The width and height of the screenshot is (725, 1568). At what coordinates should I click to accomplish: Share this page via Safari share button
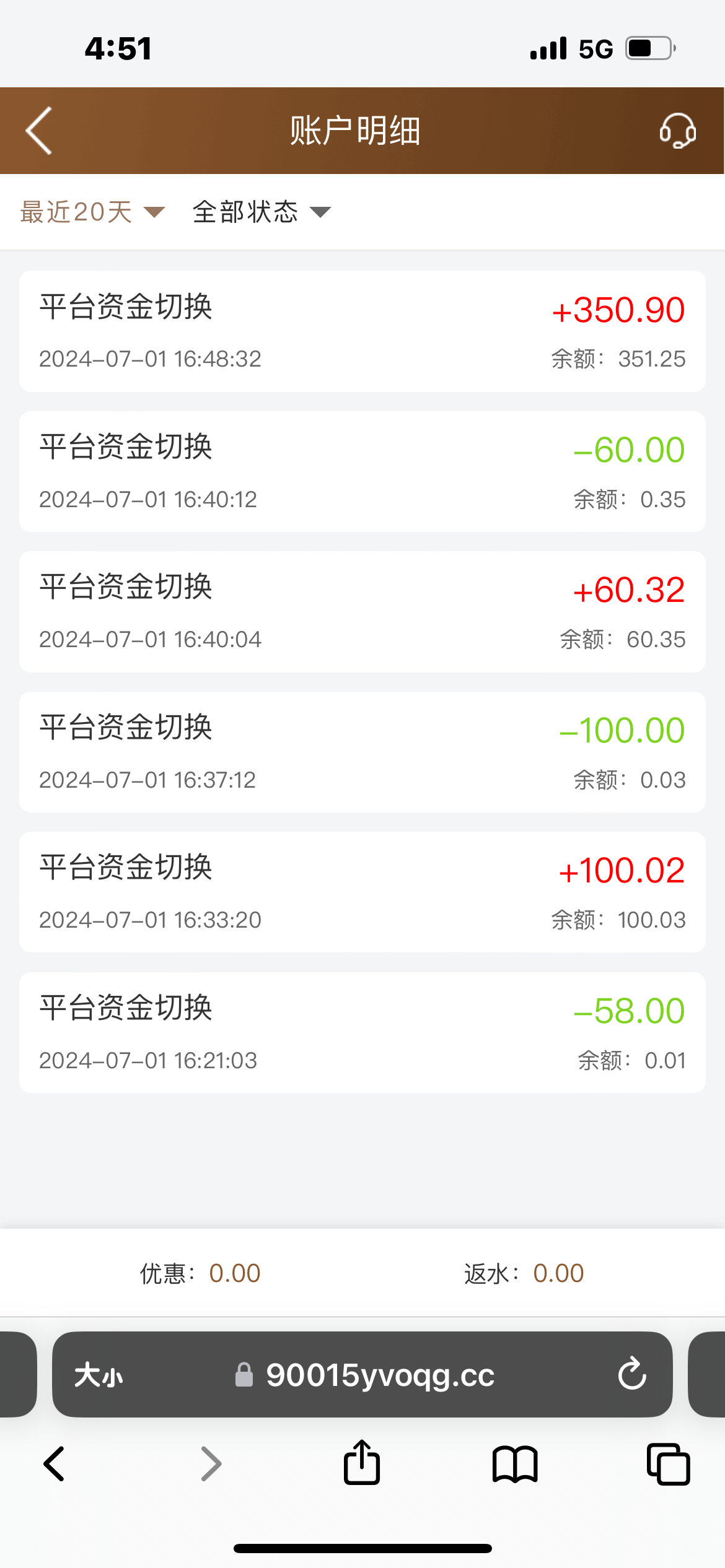click(x=362, y=1463)
